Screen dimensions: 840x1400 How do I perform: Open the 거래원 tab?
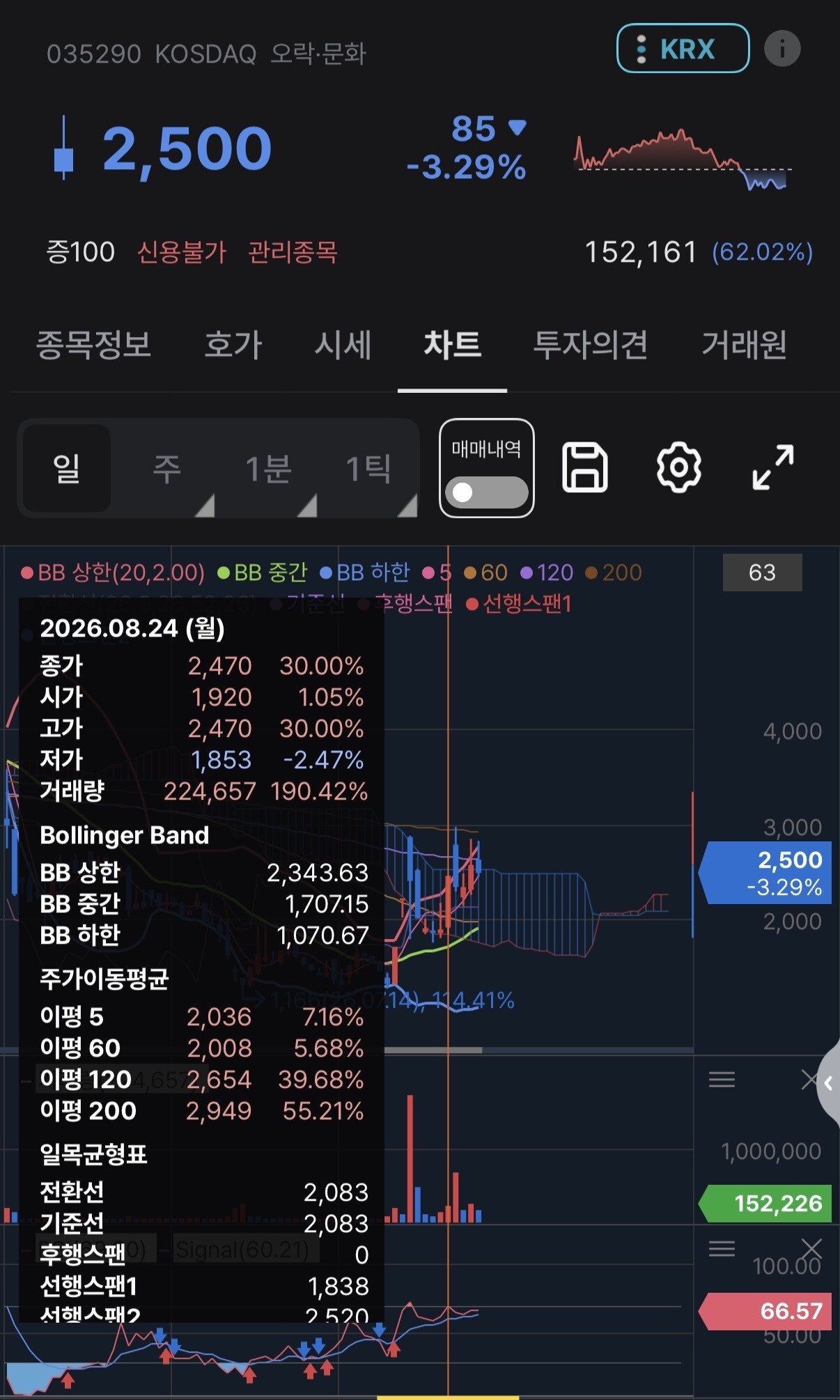744,345
